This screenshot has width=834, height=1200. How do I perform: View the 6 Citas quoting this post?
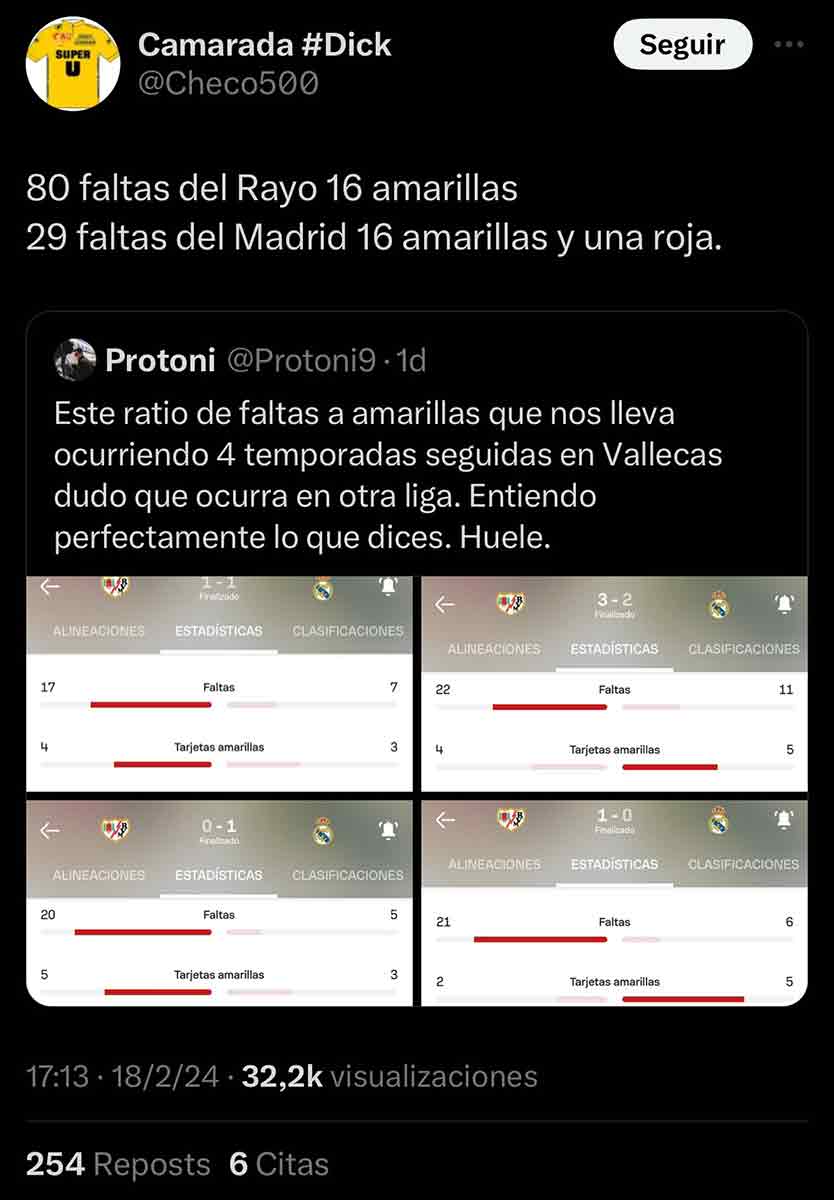[x=279, y=1165]
